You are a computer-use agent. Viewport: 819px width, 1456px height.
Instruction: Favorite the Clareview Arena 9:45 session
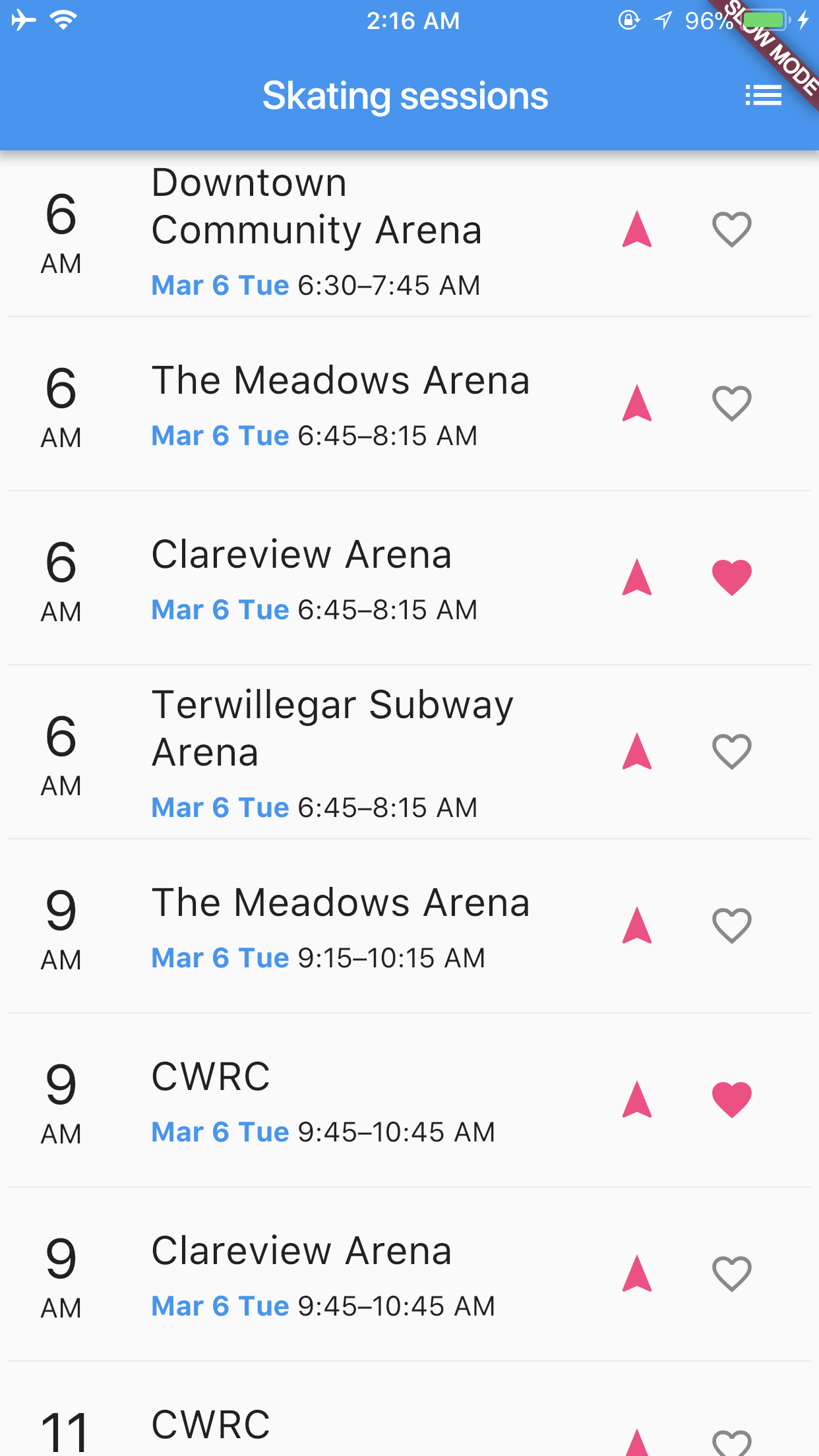click(732, 1274)
